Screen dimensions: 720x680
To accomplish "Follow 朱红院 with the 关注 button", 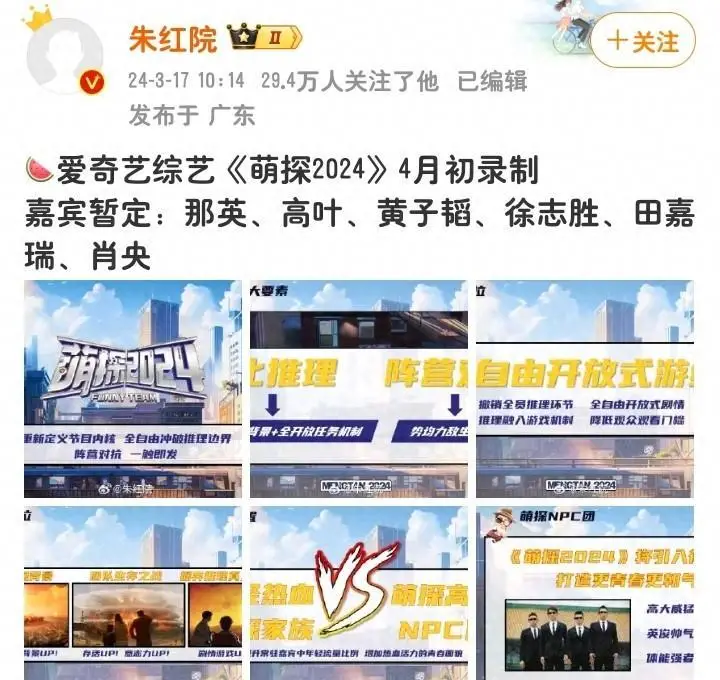I will [643, 41].
